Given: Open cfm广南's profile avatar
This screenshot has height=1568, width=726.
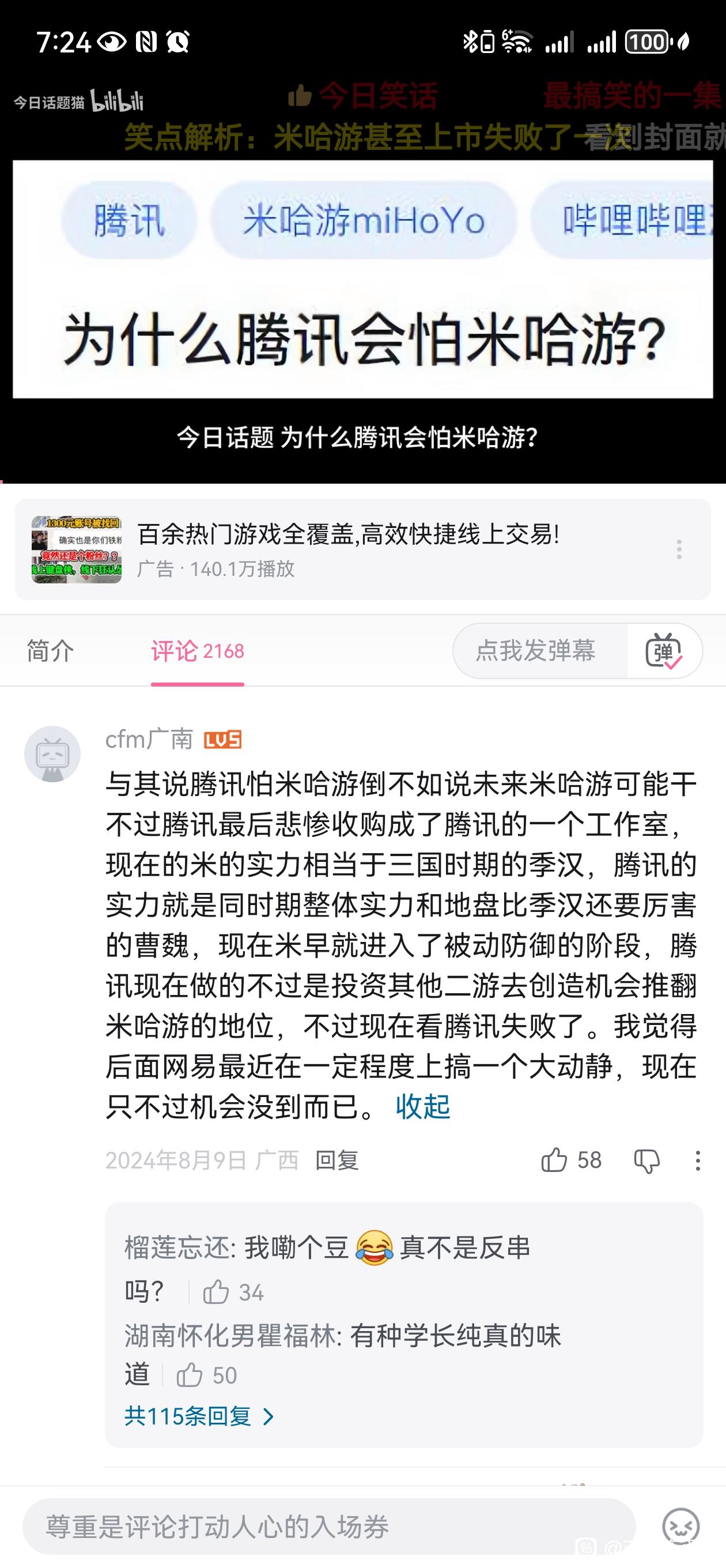Looking at the screenshot, I should [52, 753].
